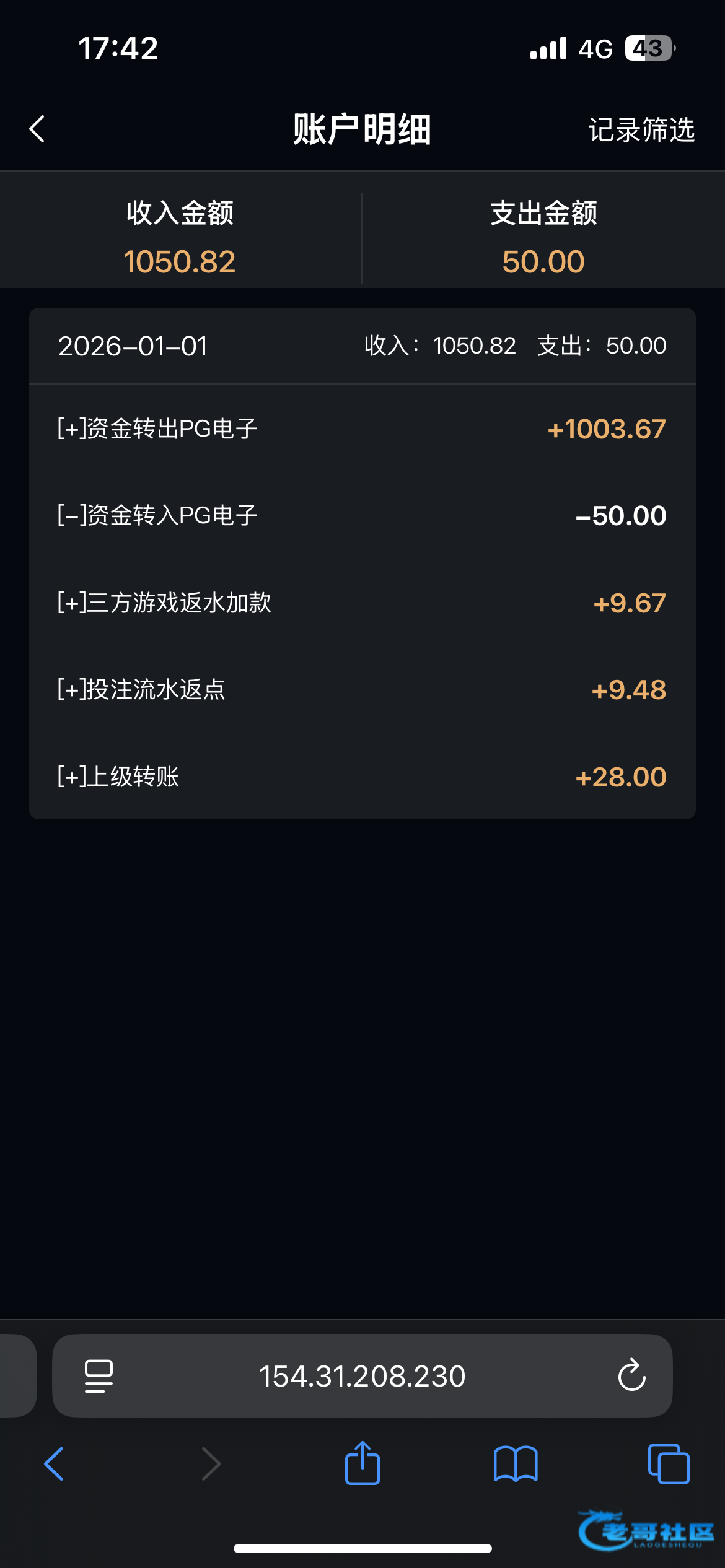The height and width of the screenshot is (1568, 725).
Task: Navigate back in Safari browser toolbar
Action: (x=54, y=1464)
